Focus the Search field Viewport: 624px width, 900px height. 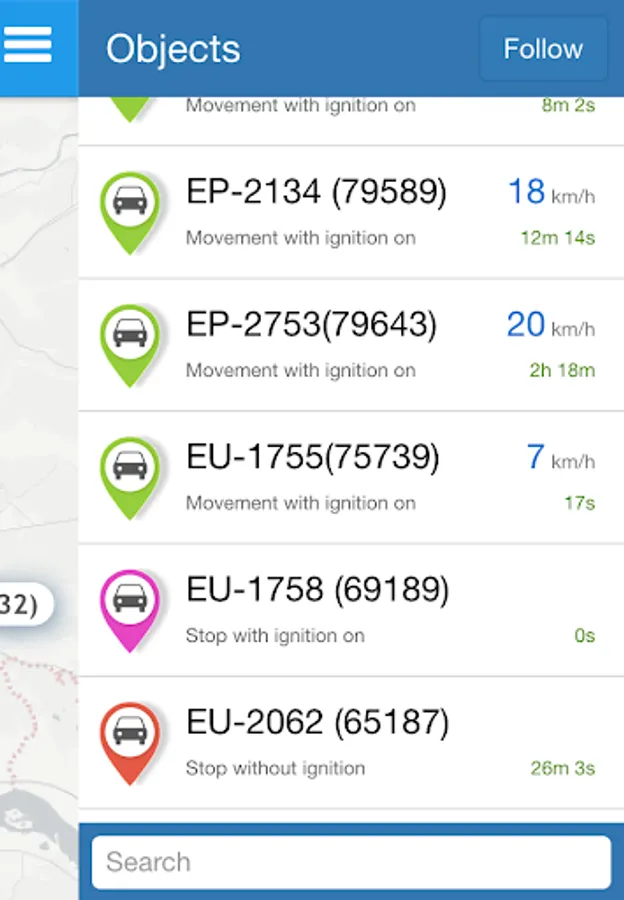click(x=351, y=862)
